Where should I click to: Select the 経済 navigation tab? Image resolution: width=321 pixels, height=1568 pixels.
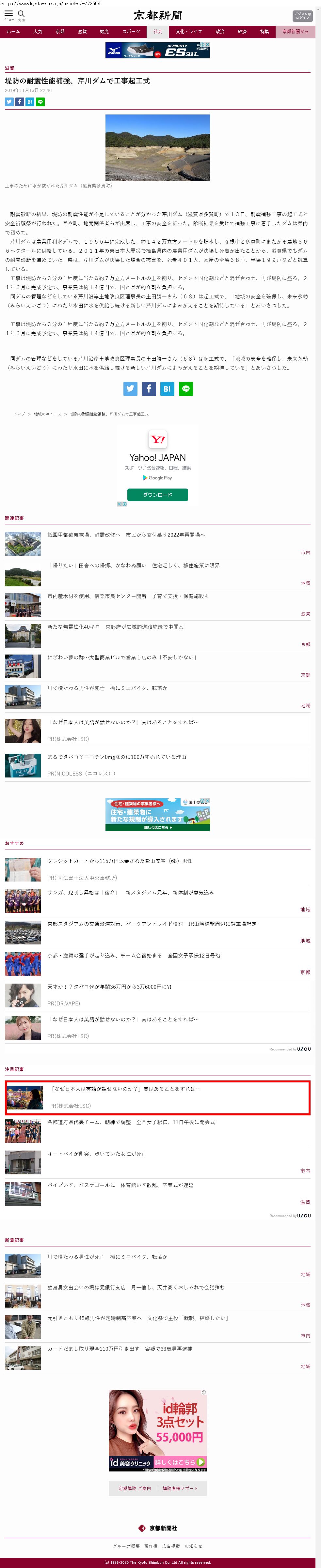[242, 32]
